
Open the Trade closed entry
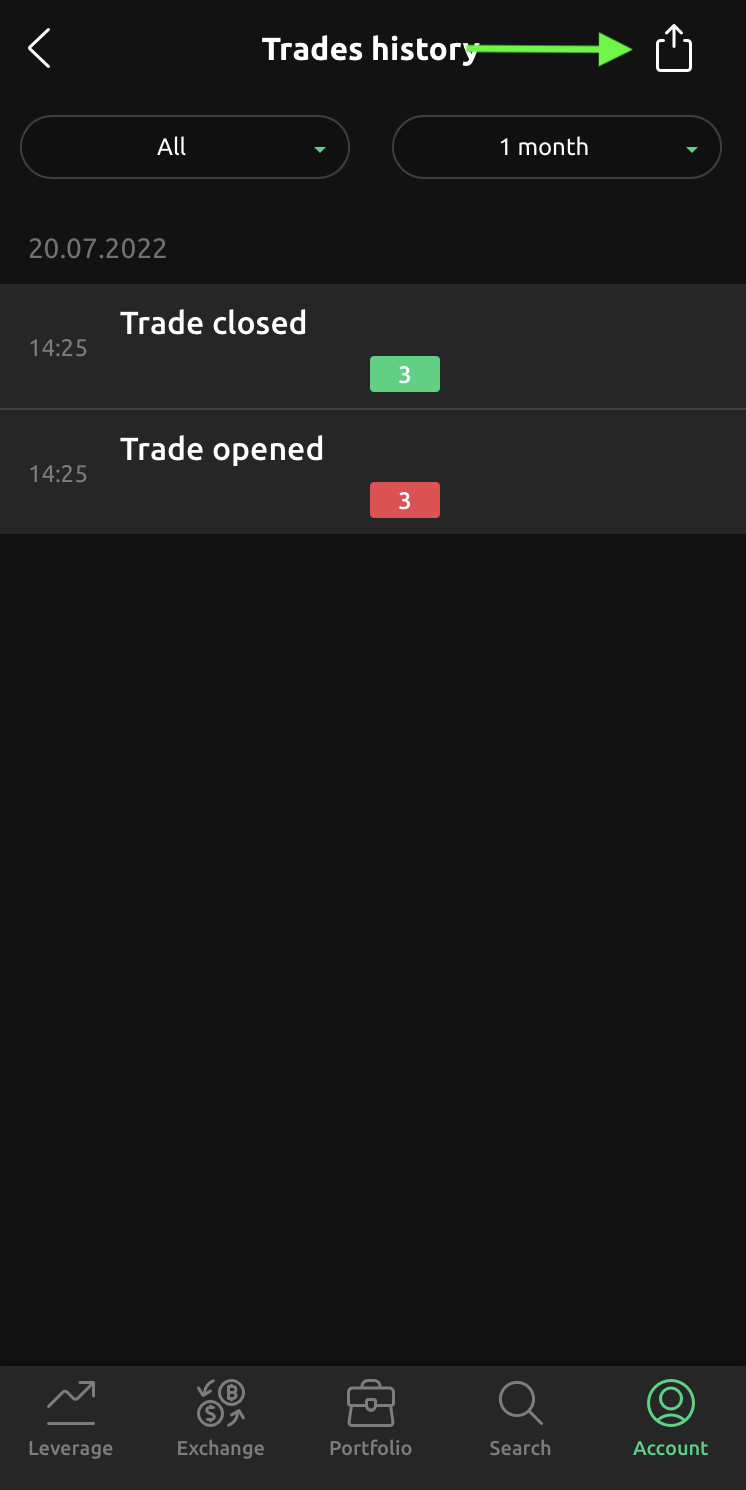coord(372,346)
